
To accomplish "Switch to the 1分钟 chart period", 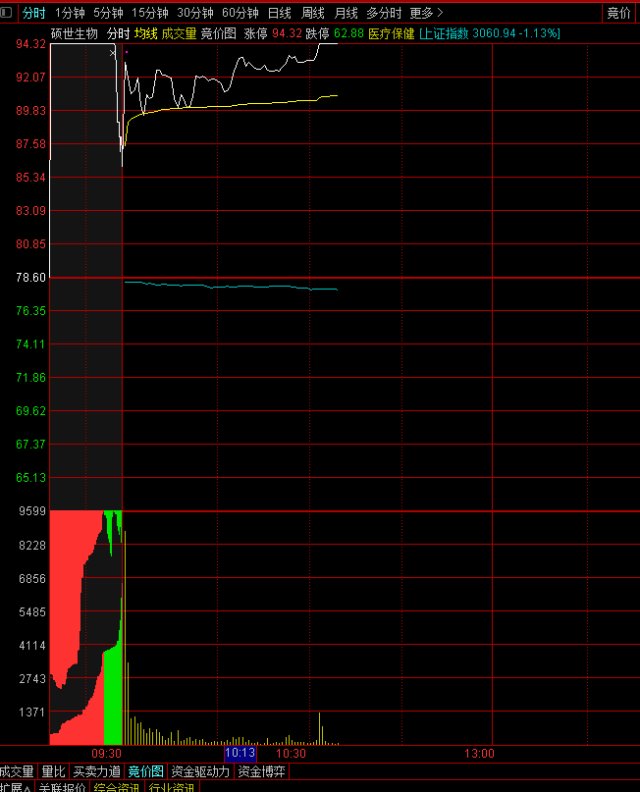I will pyautogui.click(x=70, y=13).
